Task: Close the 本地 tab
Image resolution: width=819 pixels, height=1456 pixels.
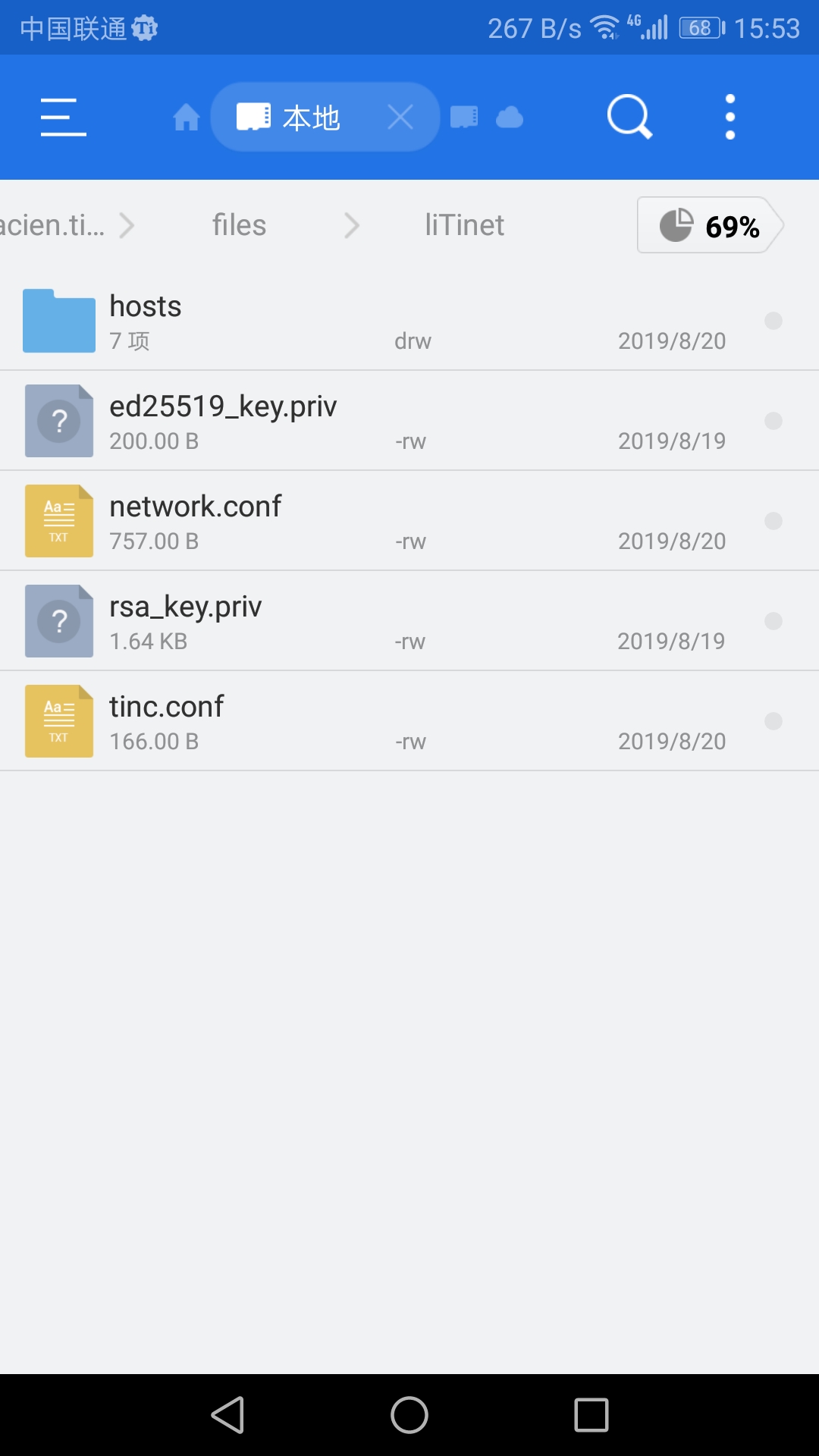Action: point(400,117)
